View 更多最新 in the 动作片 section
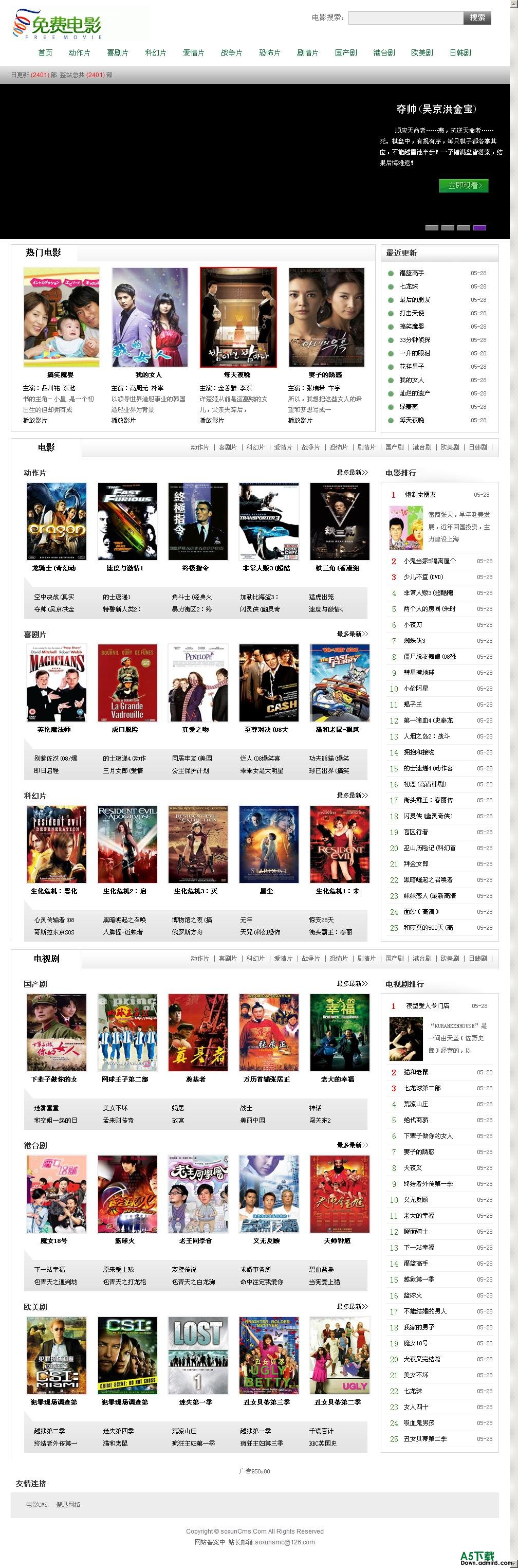This screenshot has width=518, height=1568. pos(352,472)
